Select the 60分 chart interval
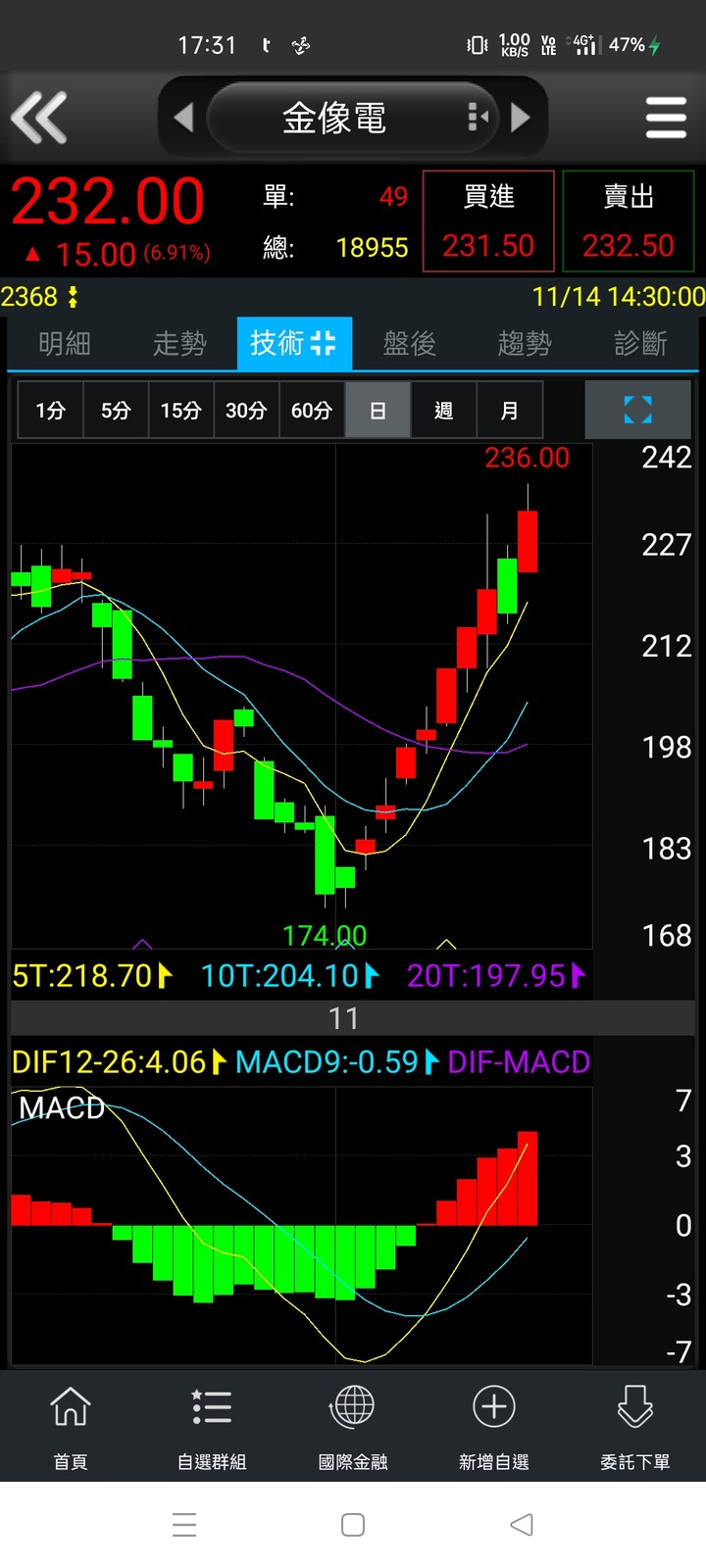The height and width of the screenshot is (1568, 706). pos(312,411)
